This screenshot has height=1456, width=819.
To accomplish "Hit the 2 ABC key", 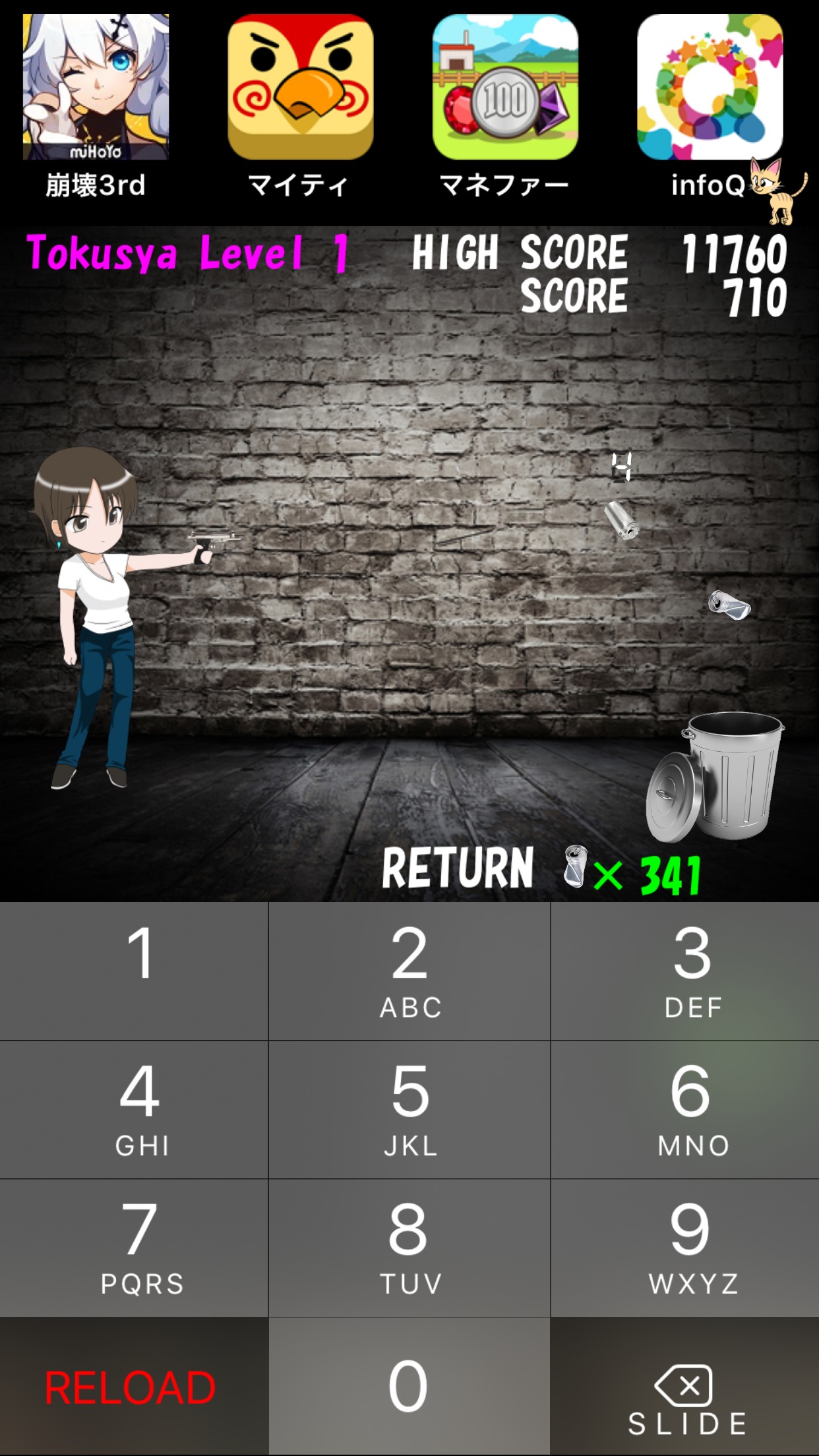I will 409,971.
